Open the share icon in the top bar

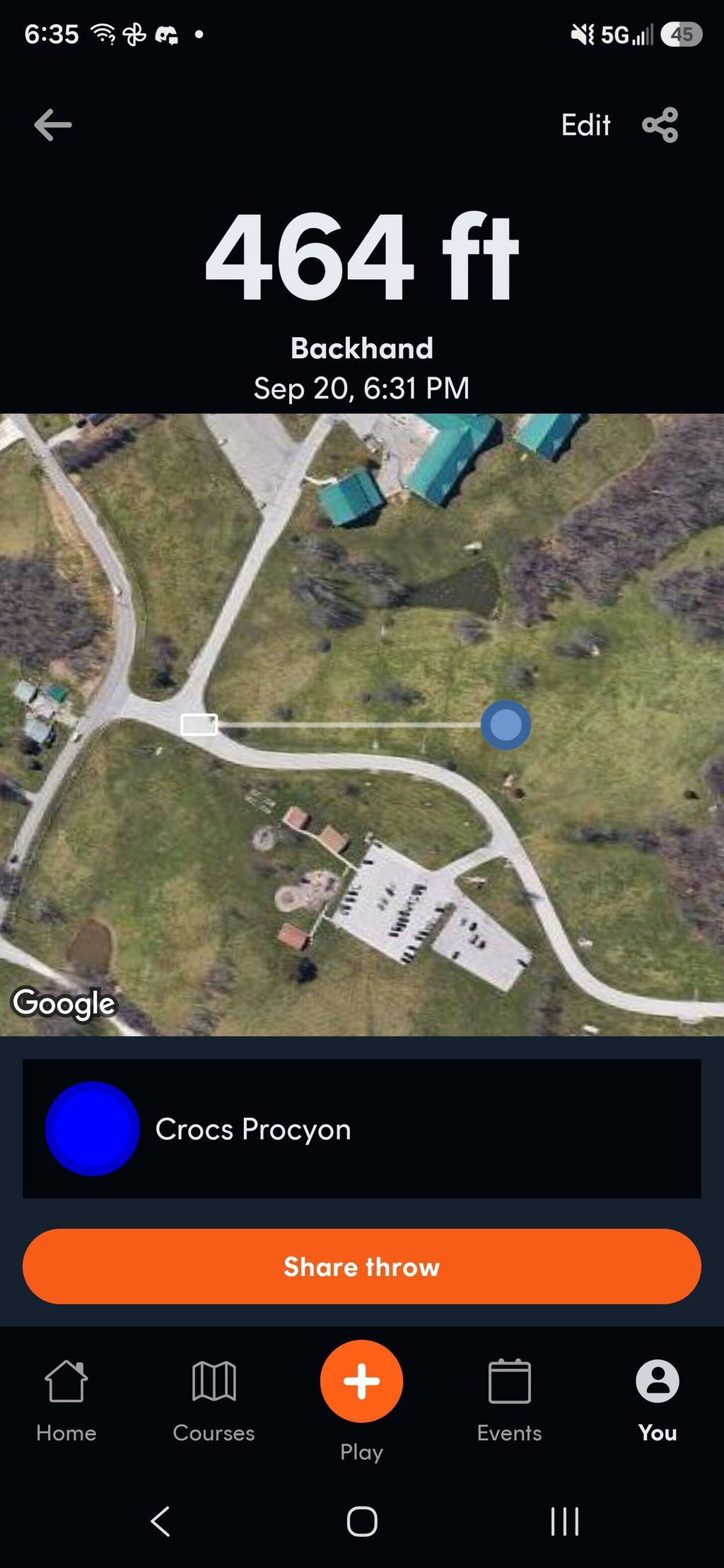(x=660, y=125)
